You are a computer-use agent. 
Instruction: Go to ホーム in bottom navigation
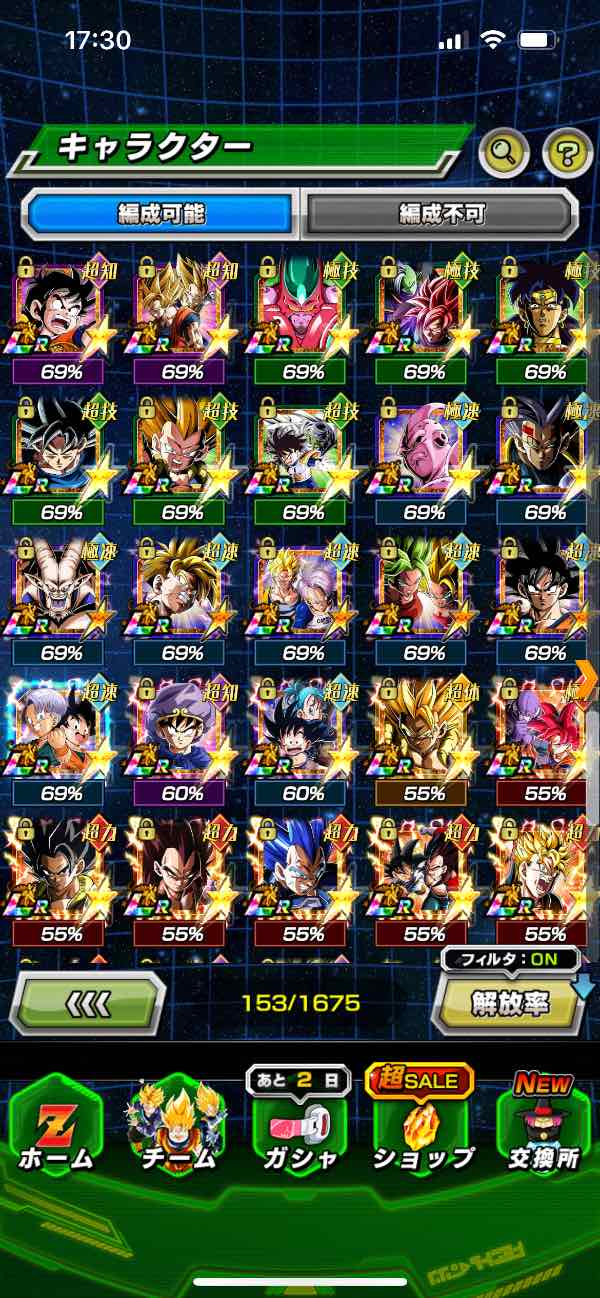click(x=56, y=1123)
